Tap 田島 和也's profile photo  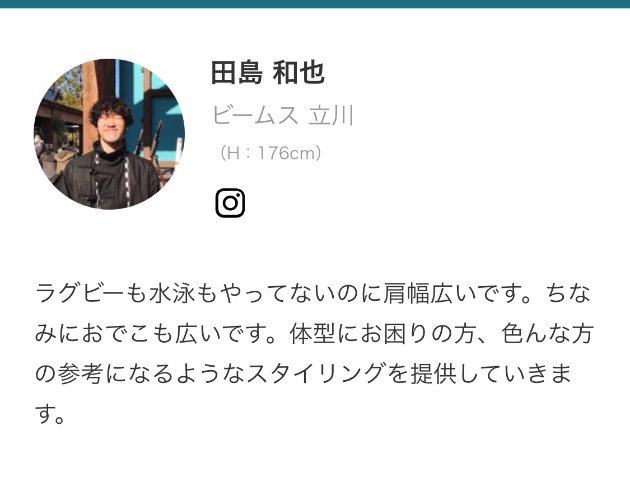point(110,133)
